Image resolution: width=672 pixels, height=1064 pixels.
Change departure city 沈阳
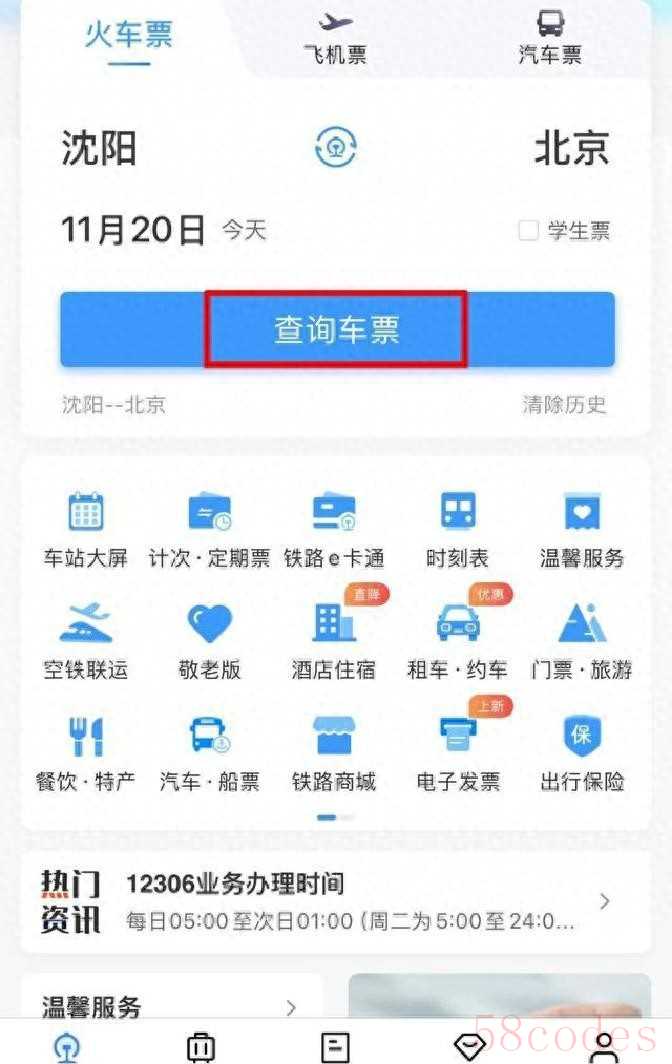point(99,149)
